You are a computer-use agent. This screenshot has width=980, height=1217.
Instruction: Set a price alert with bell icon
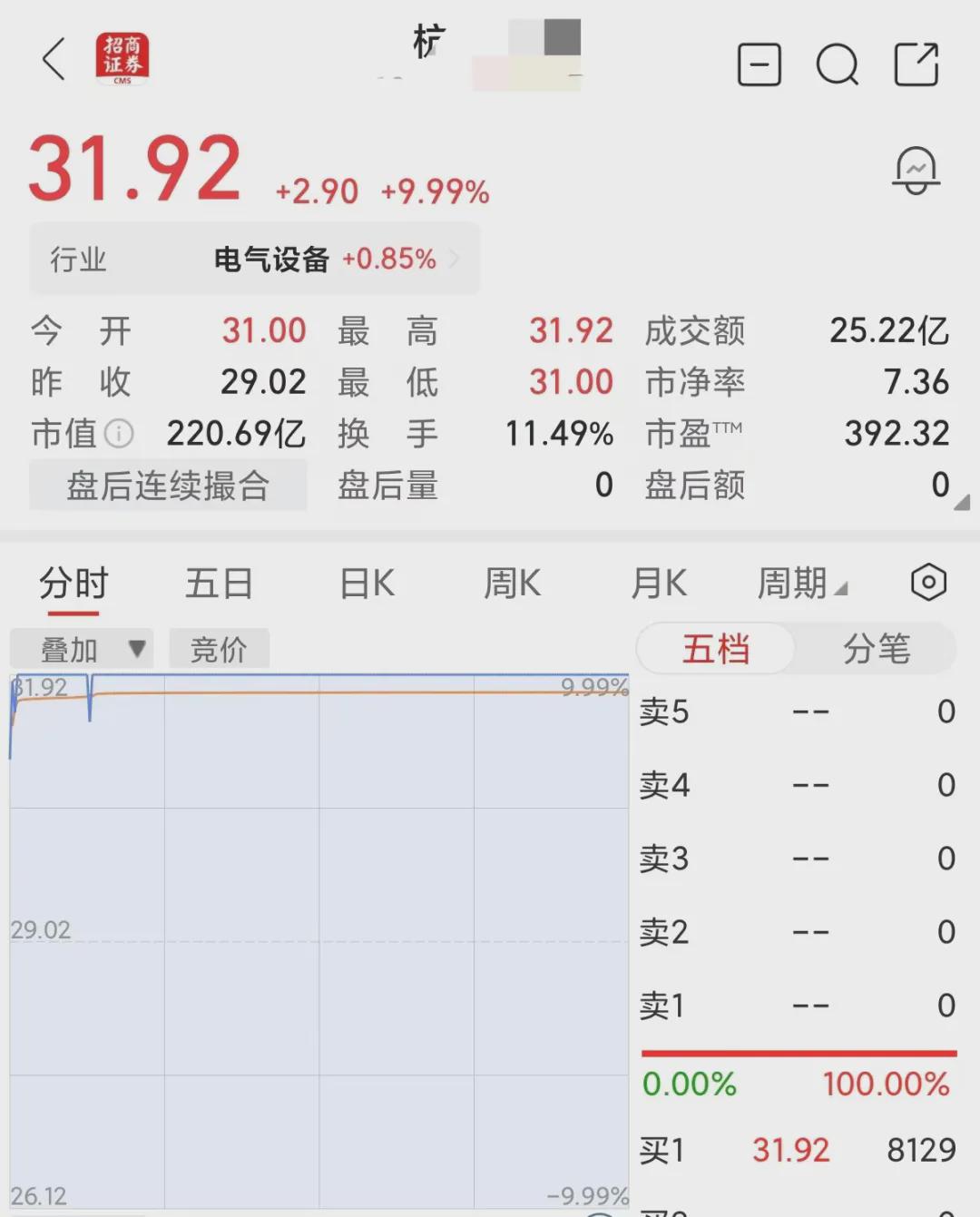click(x=916, y=170)
